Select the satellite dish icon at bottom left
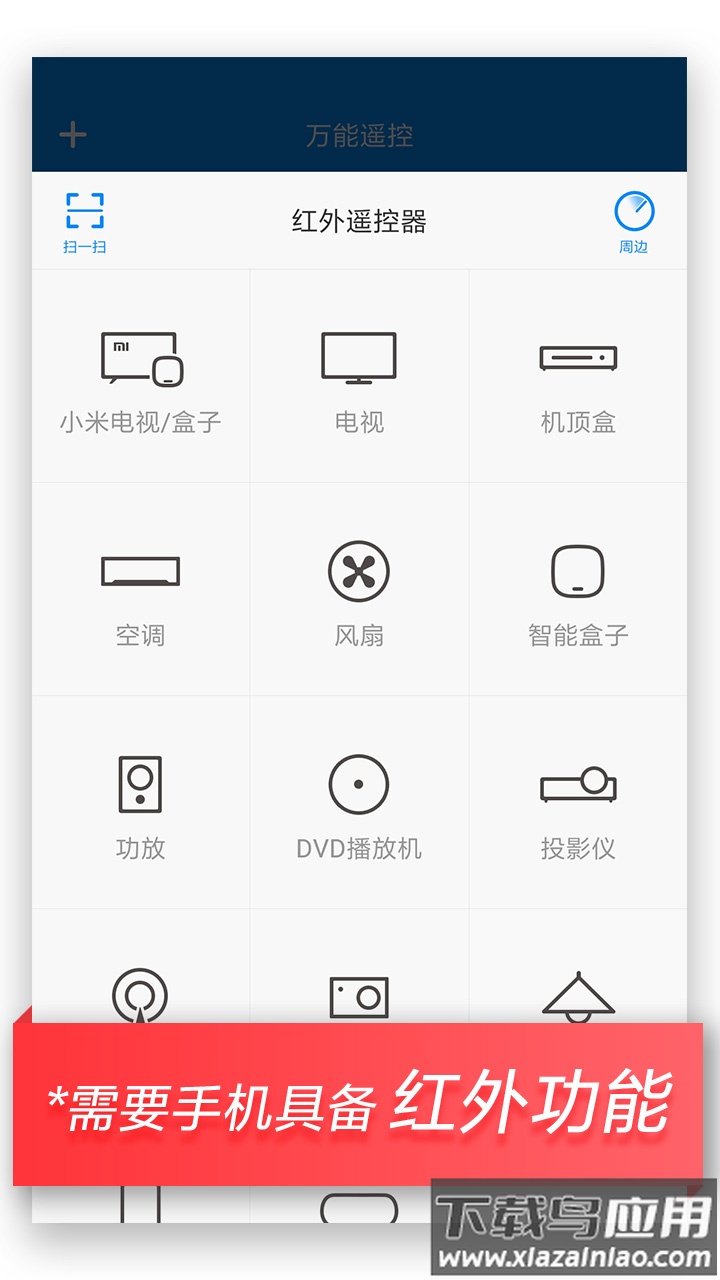The image size is (720, 1280). click(x=140, y=995)
